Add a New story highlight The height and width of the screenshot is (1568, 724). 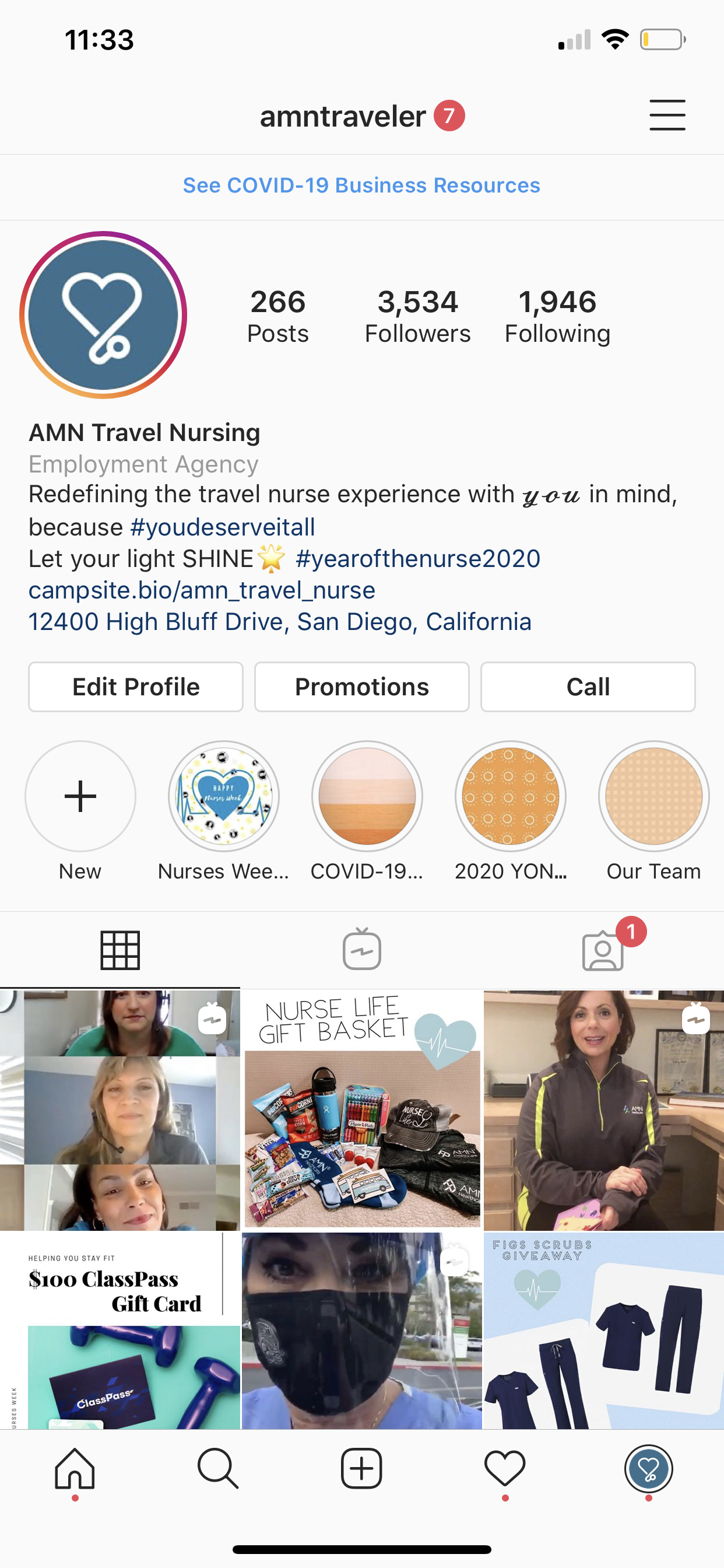coord(80,796)
